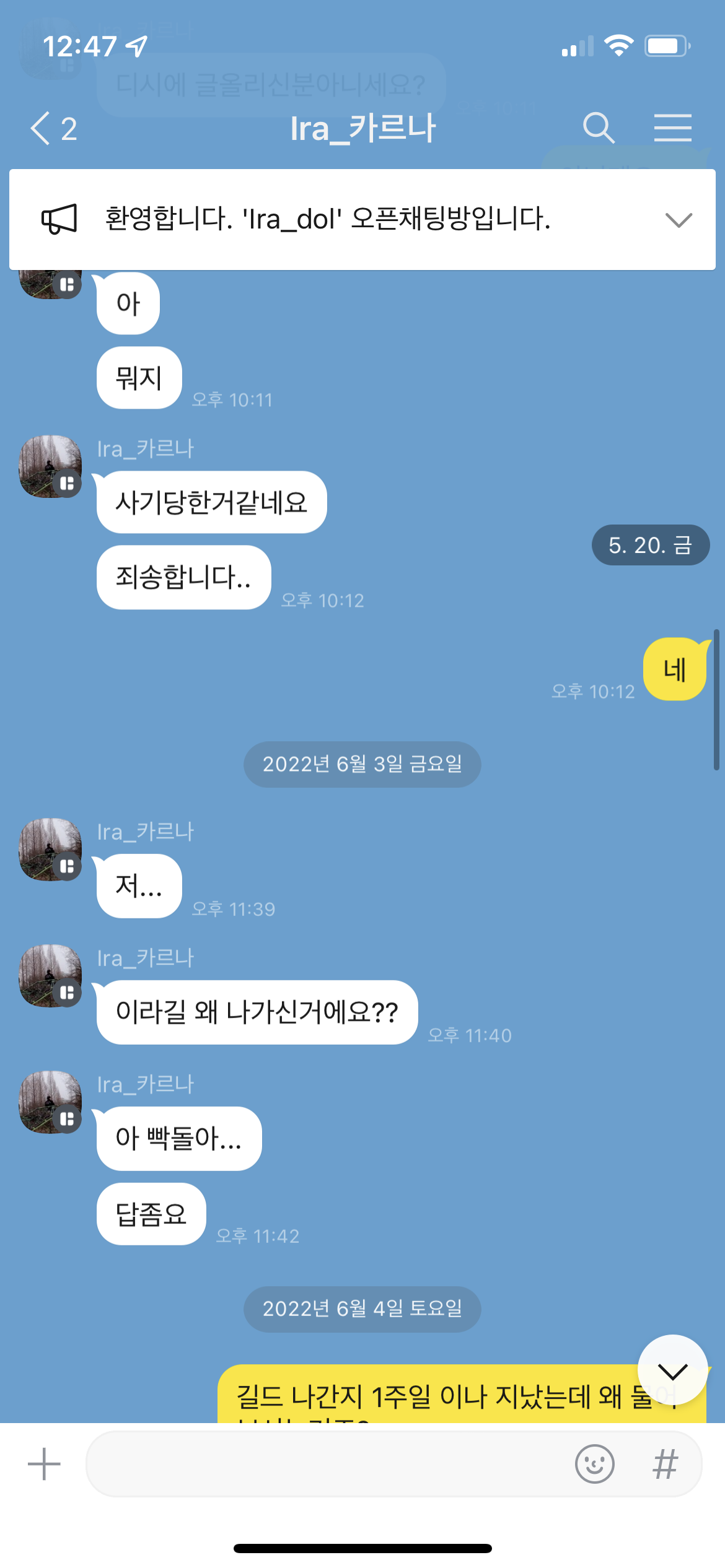The width and height of the screenshot is (725, 1568).
Task: Tap the message input field
Action: (328, 1464)
